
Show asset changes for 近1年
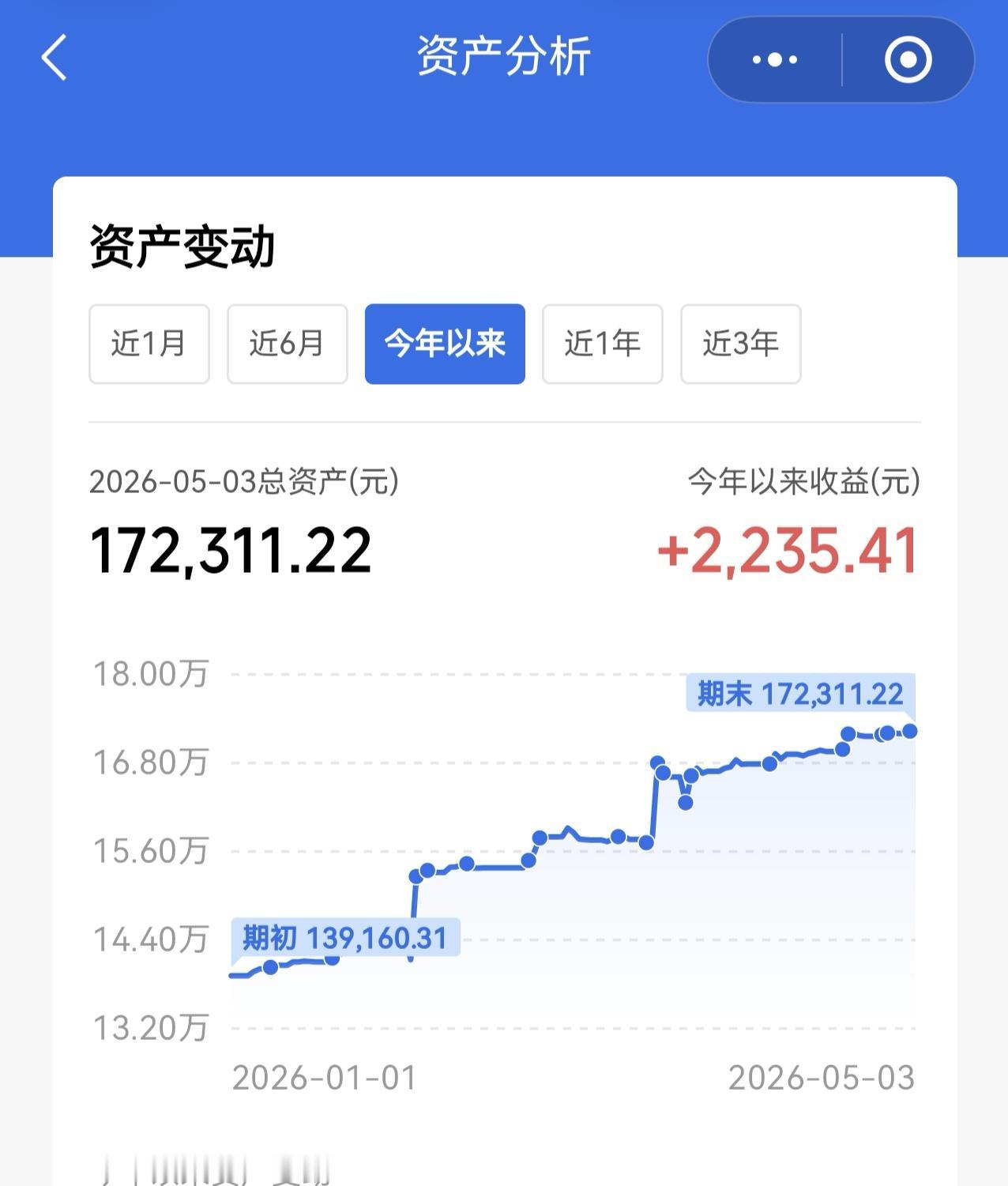click(603, 344)
